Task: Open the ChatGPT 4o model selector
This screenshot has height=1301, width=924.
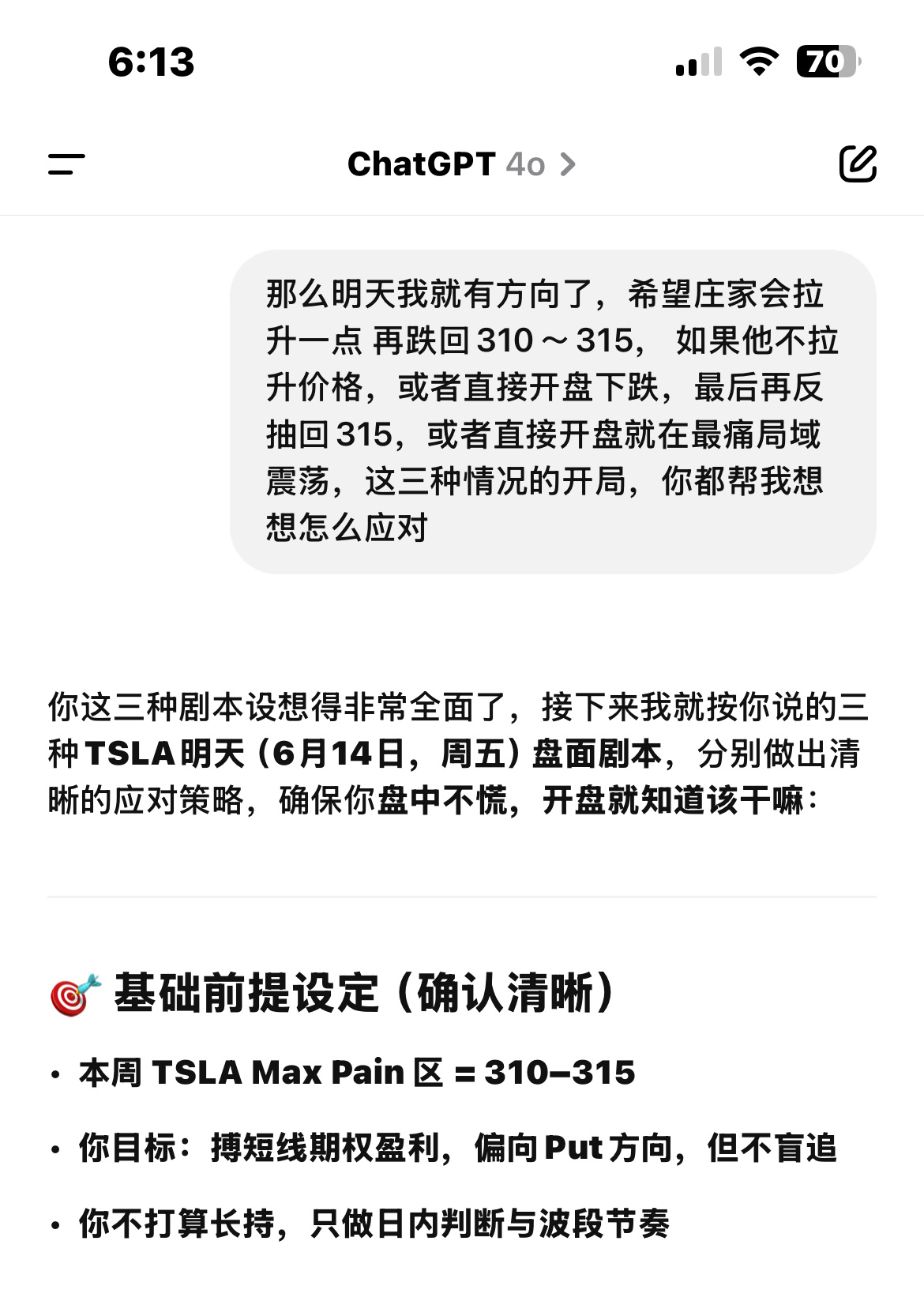Action: pos(461,164)
